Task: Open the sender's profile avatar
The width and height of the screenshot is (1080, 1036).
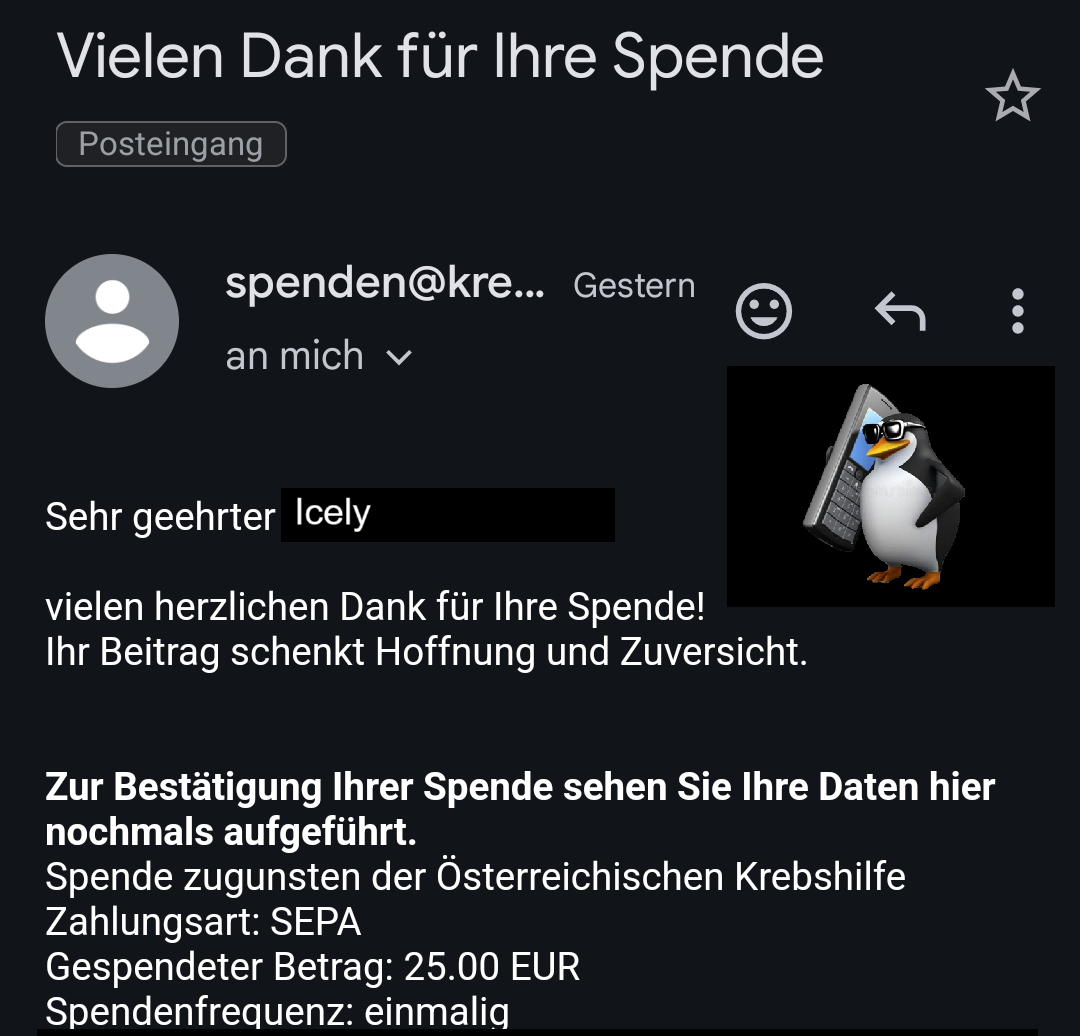Action: pos(112,321)
